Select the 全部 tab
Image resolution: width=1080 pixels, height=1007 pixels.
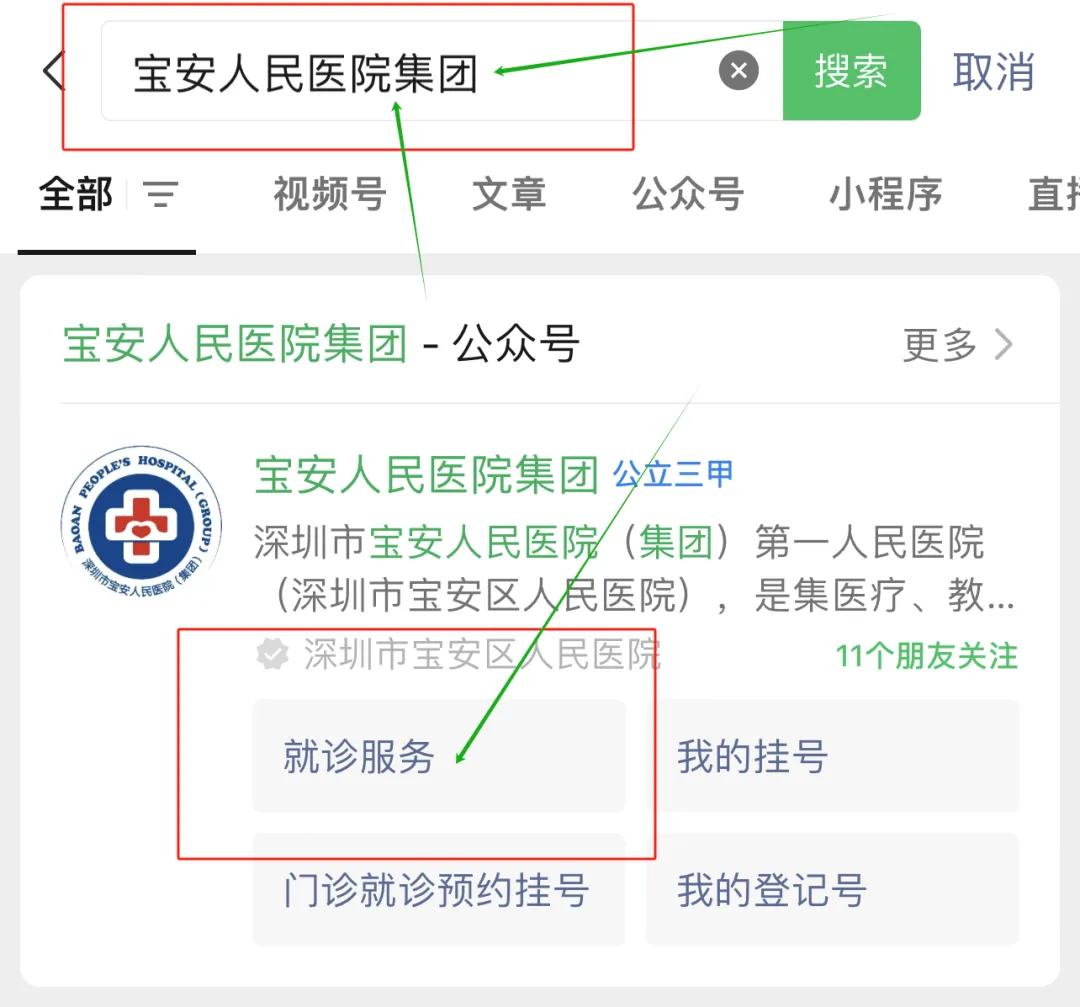[x=76, y=194]
